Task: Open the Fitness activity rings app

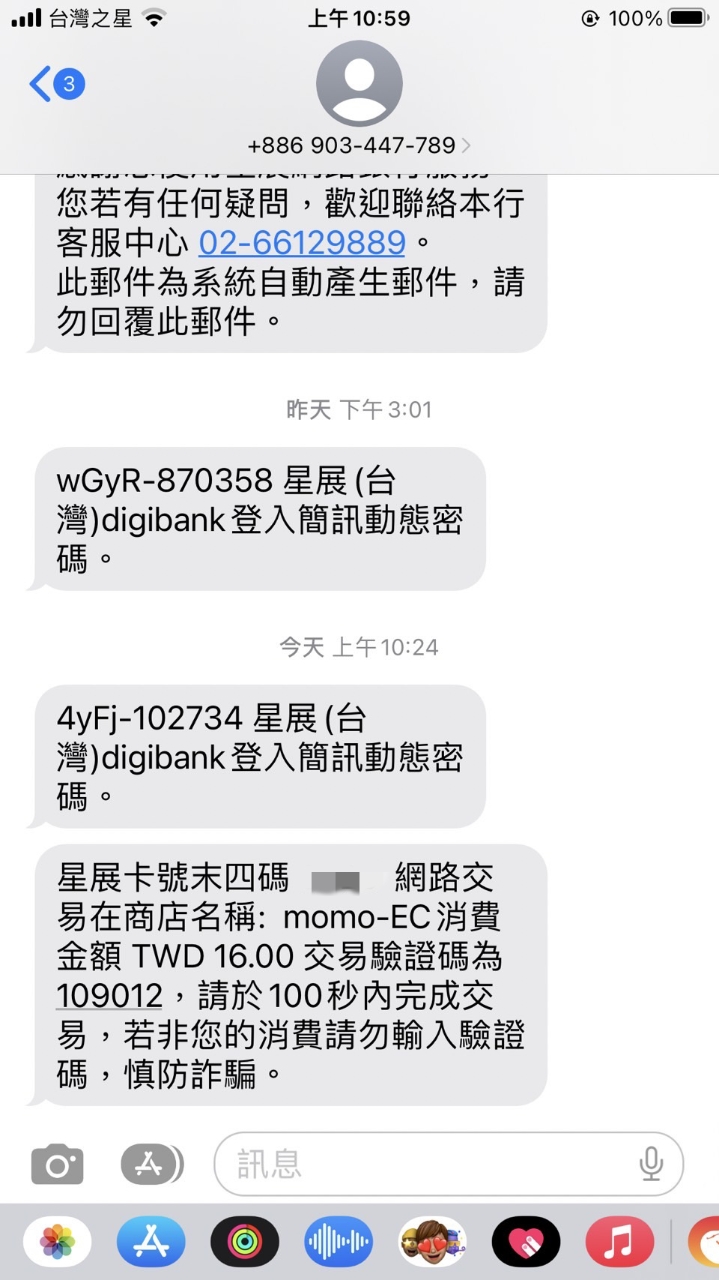Action: pos(245,1242)
